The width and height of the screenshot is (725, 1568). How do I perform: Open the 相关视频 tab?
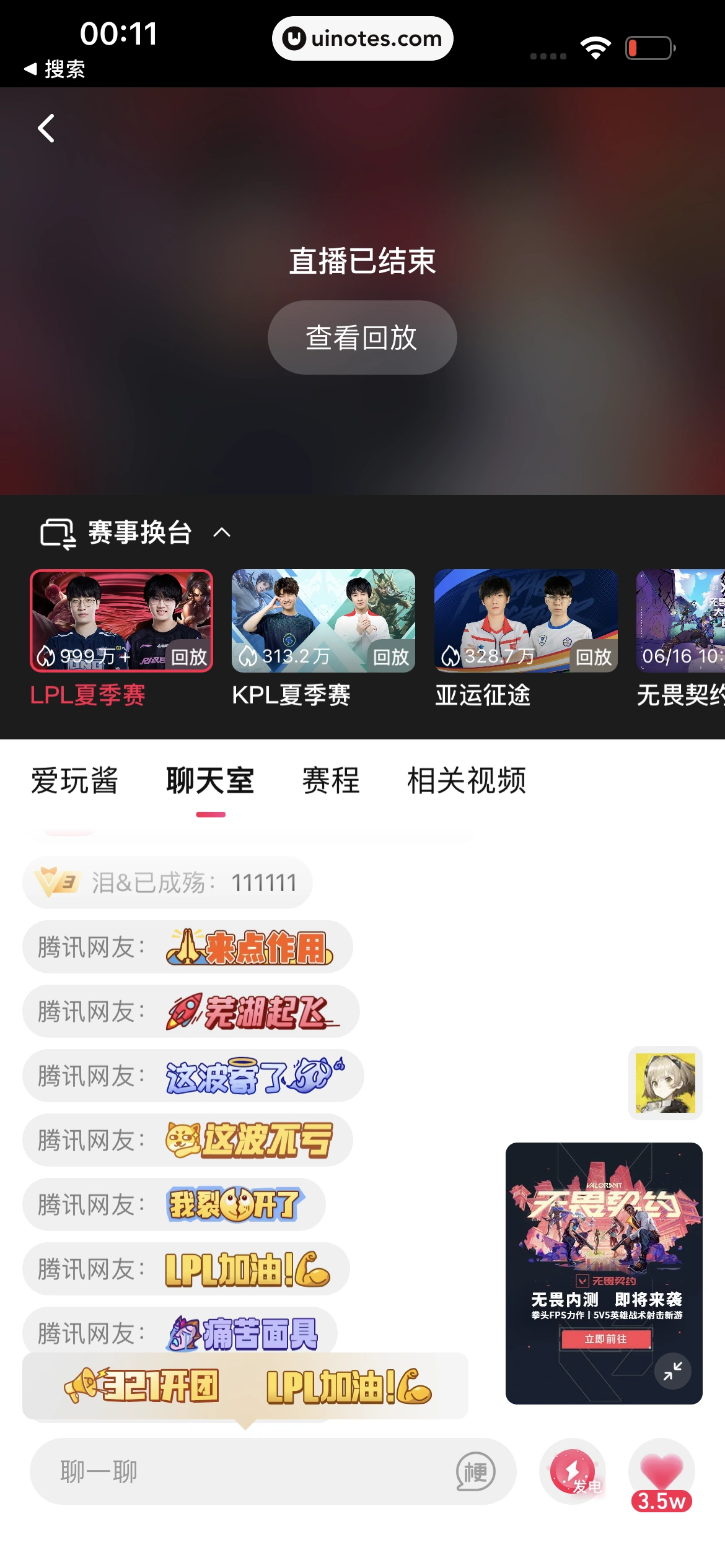[466, 780]
